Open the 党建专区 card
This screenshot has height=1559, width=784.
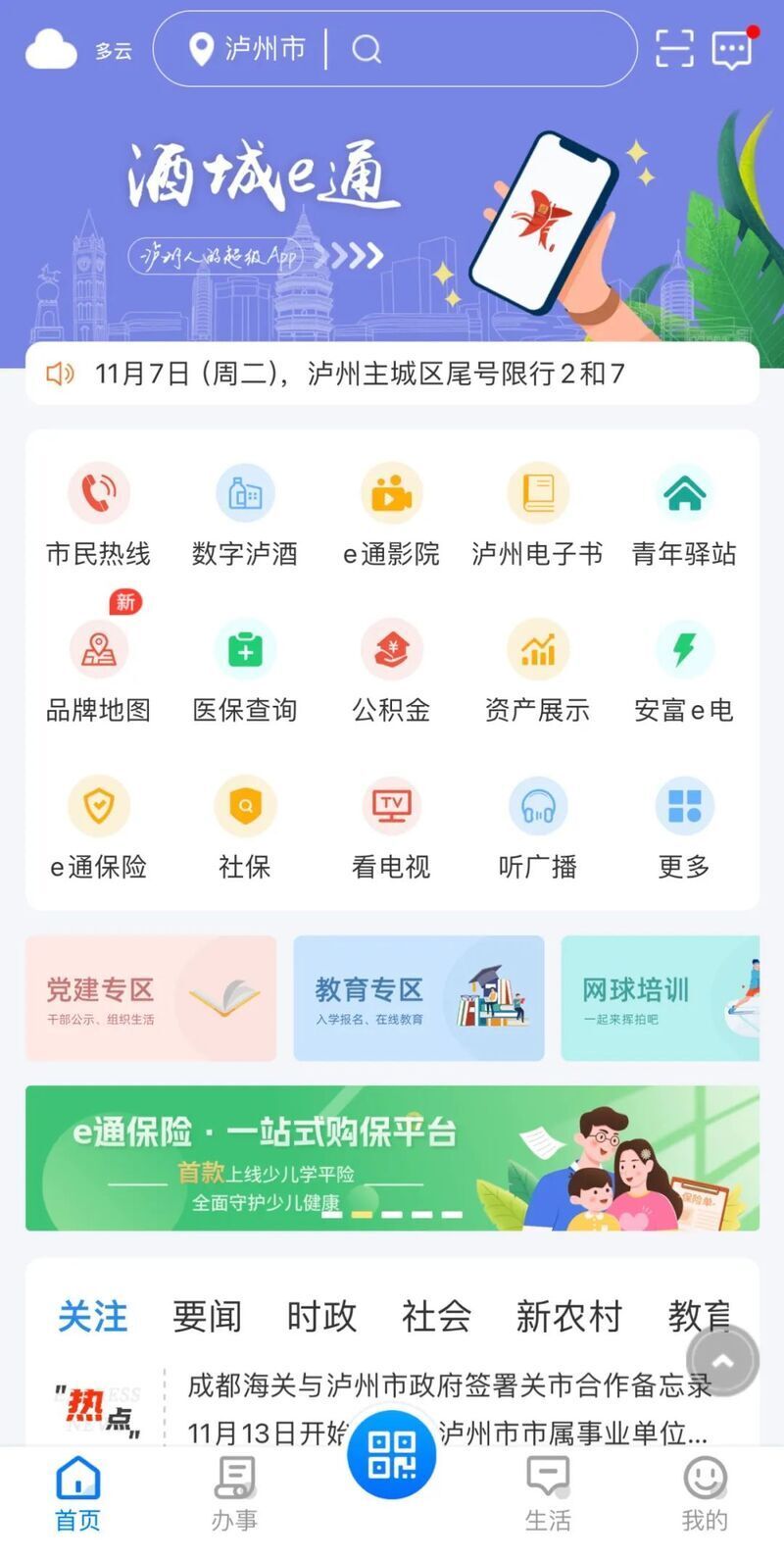[151, 998]
